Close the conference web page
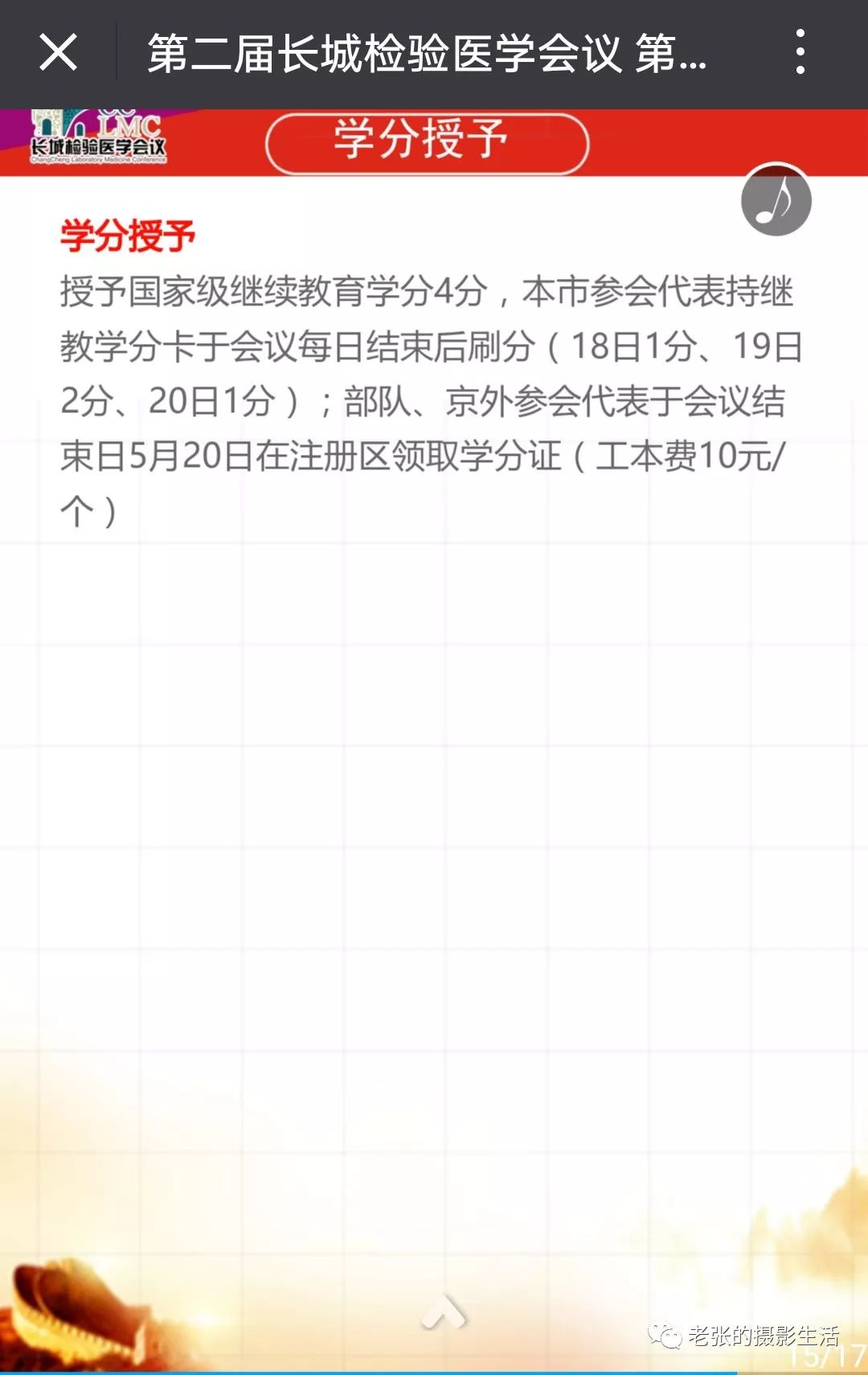 pos(58,53)
